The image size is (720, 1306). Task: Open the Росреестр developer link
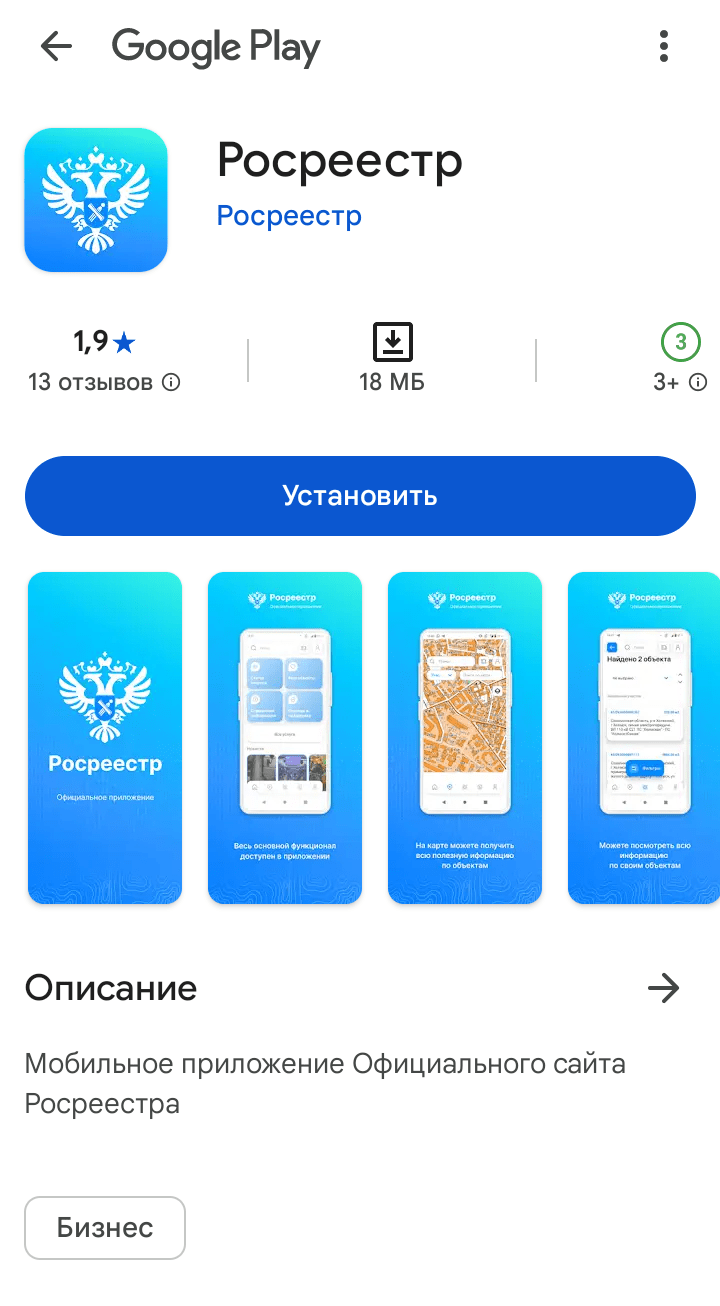(x=289, y=216)
